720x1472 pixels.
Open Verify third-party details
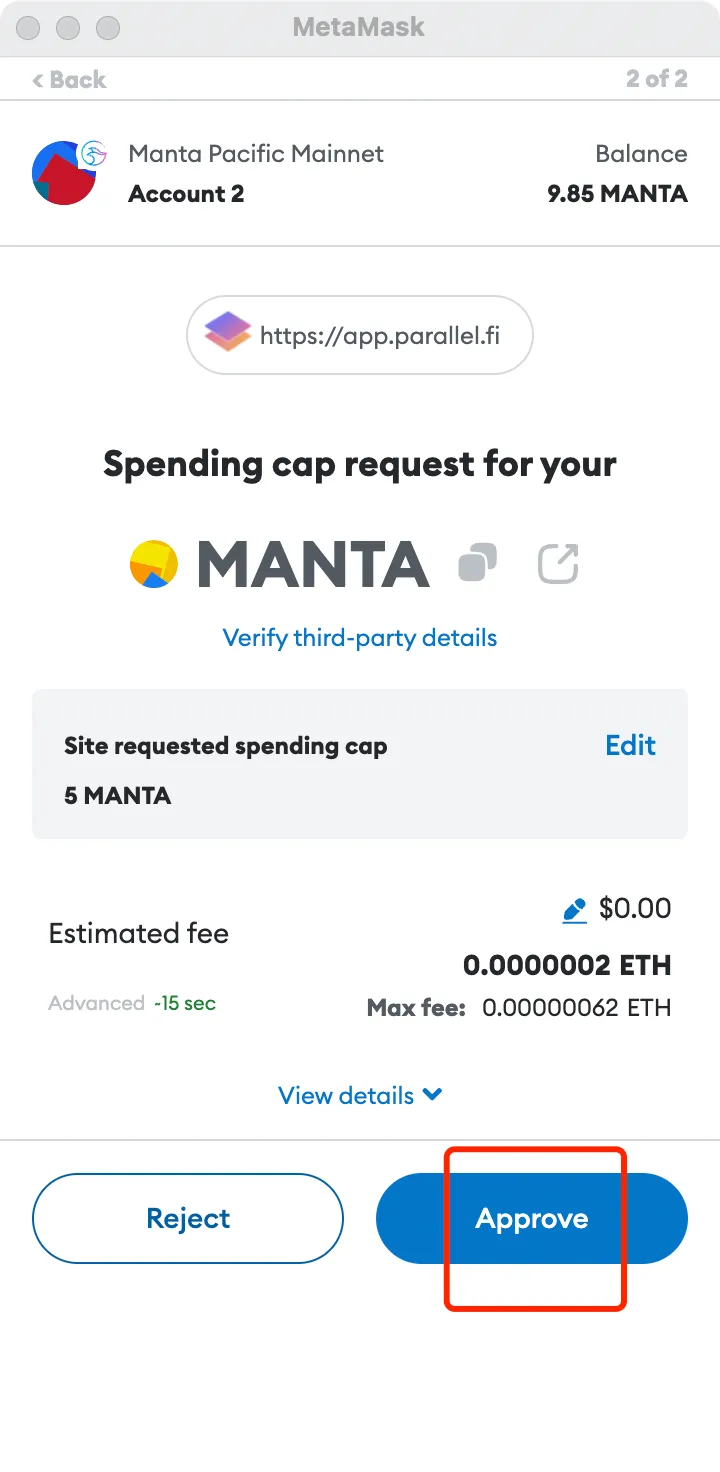click(x=360, y=637)
